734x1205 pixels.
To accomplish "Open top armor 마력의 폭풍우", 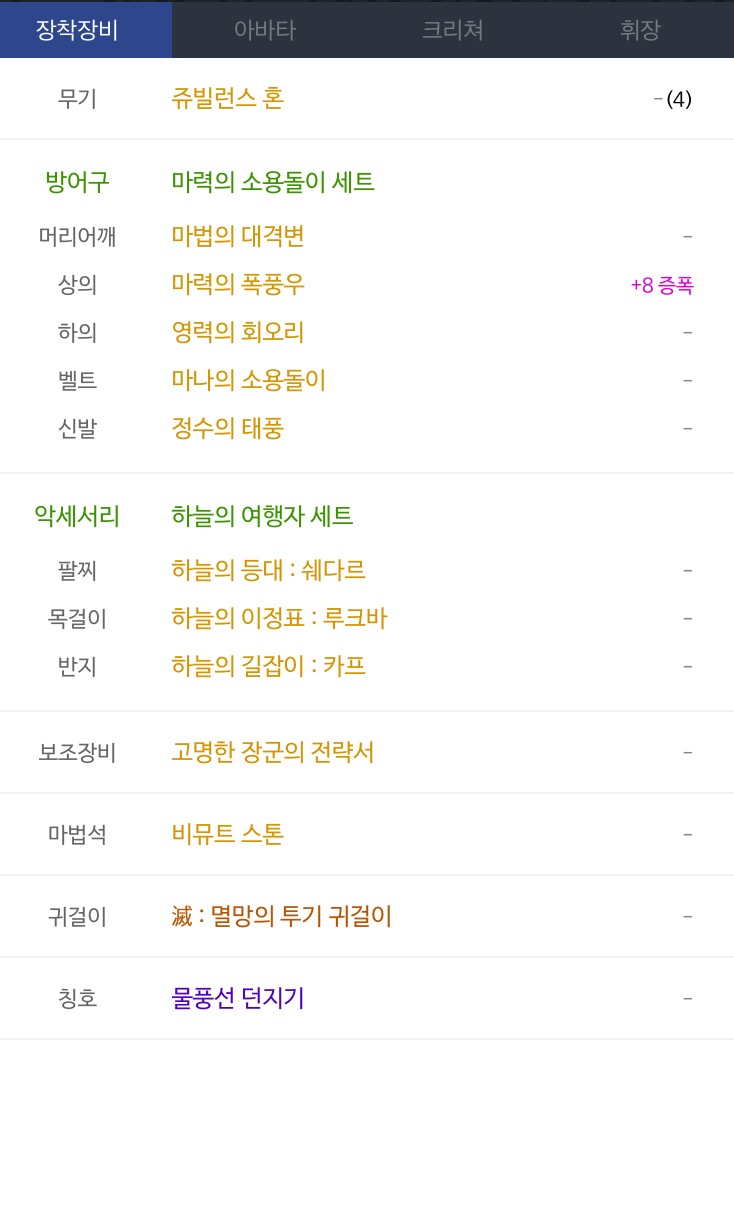I will 237,285.
